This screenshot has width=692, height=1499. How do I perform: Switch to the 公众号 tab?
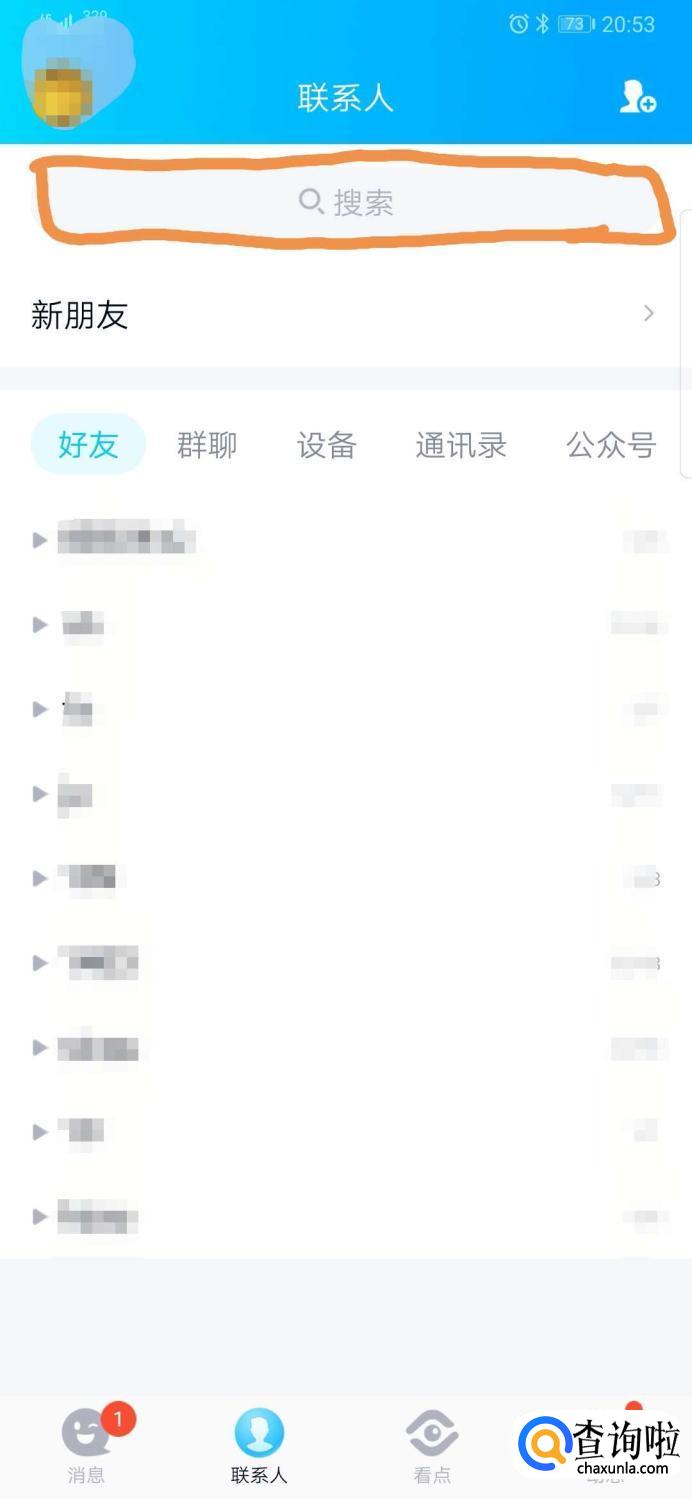click(611, 445)
